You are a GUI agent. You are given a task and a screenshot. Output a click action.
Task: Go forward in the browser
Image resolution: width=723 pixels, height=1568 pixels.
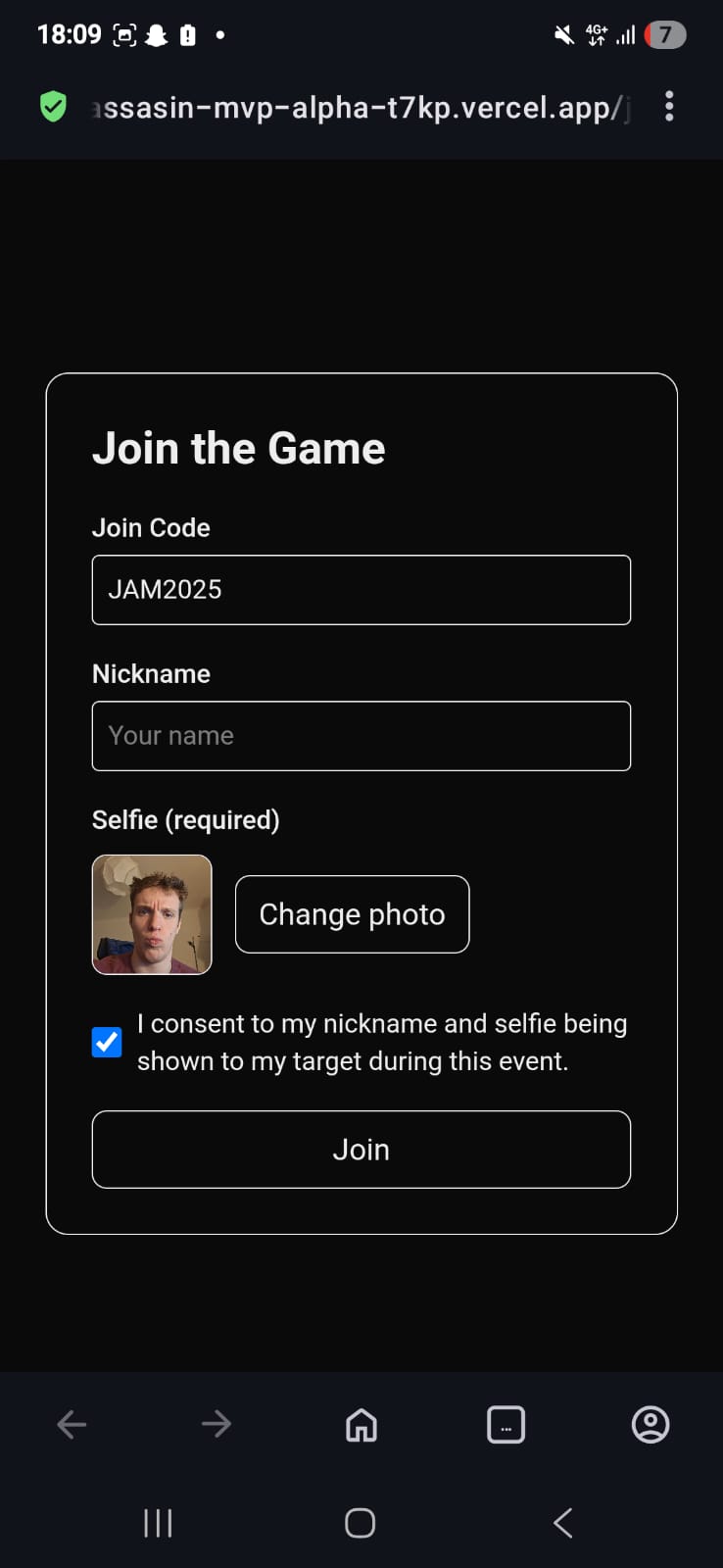coord(217,1424)
